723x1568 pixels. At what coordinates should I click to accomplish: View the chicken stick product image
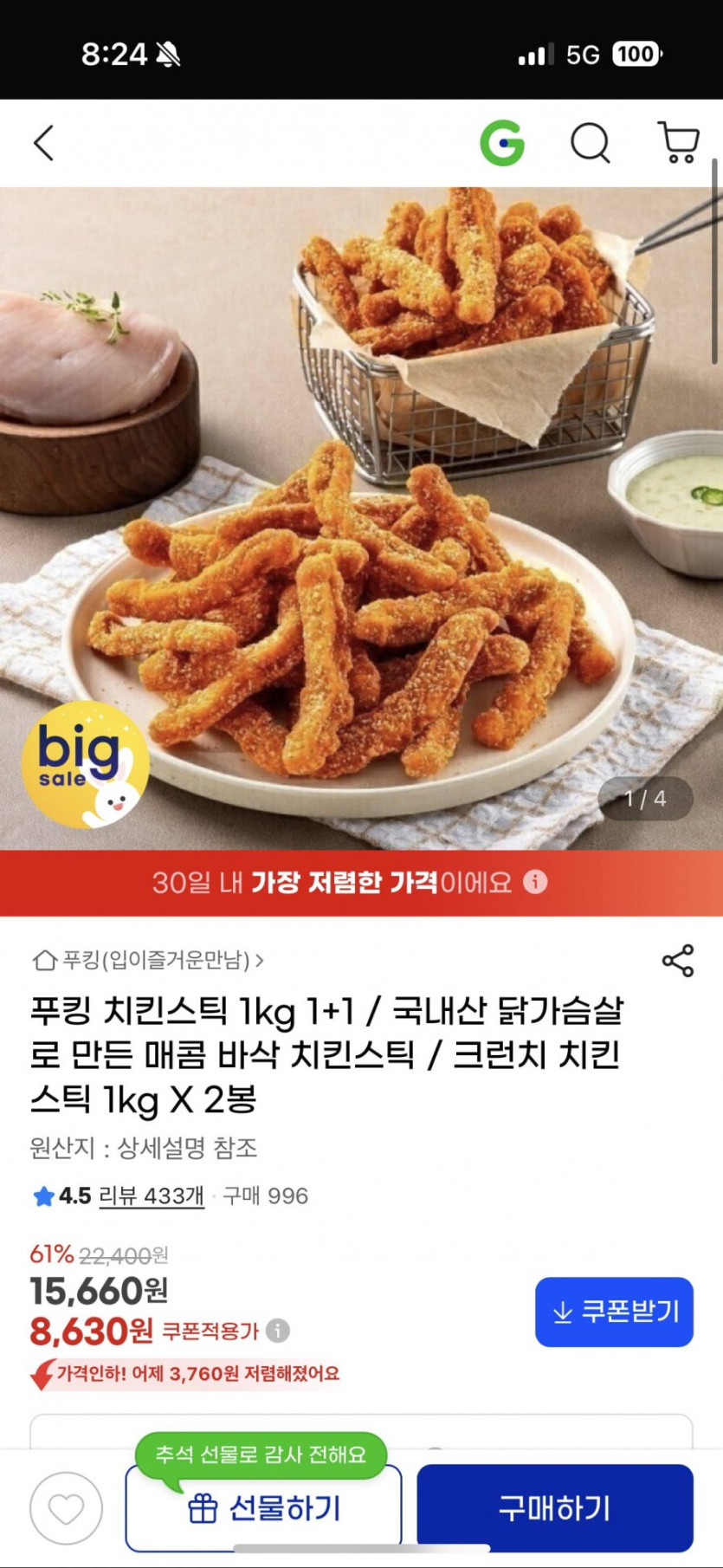point(361,518)
